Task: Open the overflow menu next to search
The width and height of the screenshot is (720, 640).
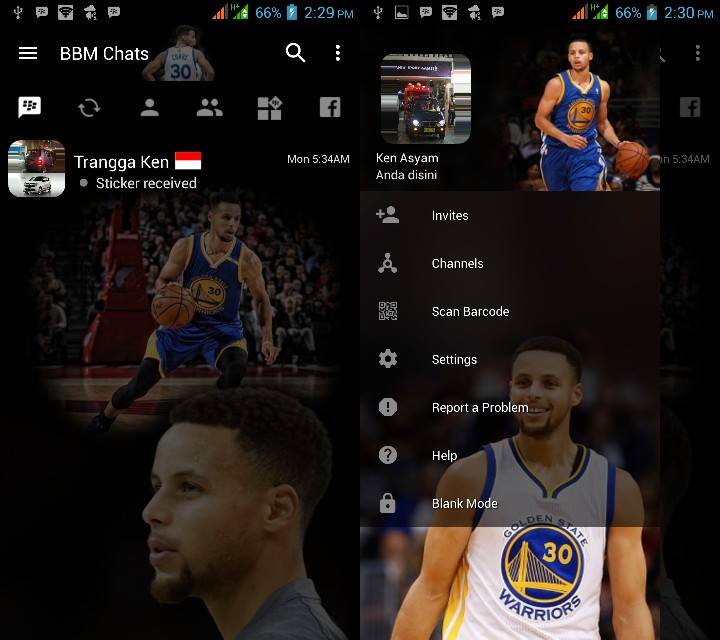Action: tap(338, 54)
